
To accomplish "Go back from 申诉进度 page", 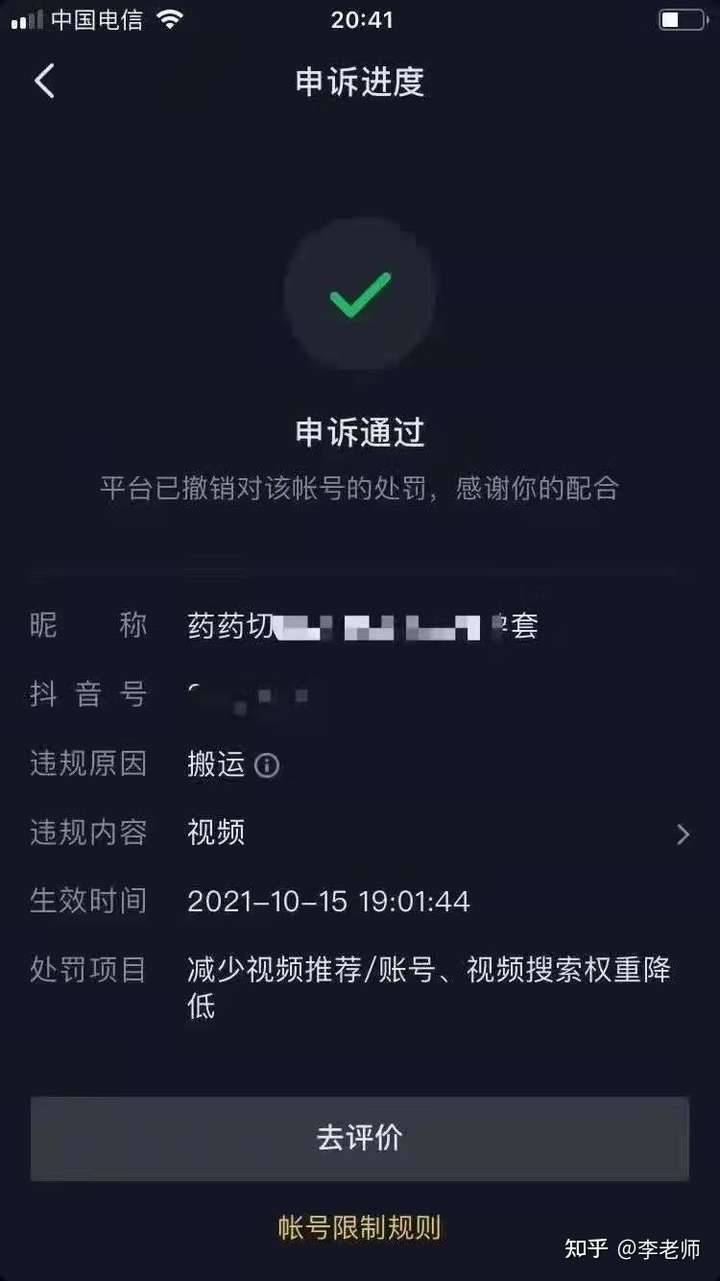I will pyautogui.click(x=44, y=81).
